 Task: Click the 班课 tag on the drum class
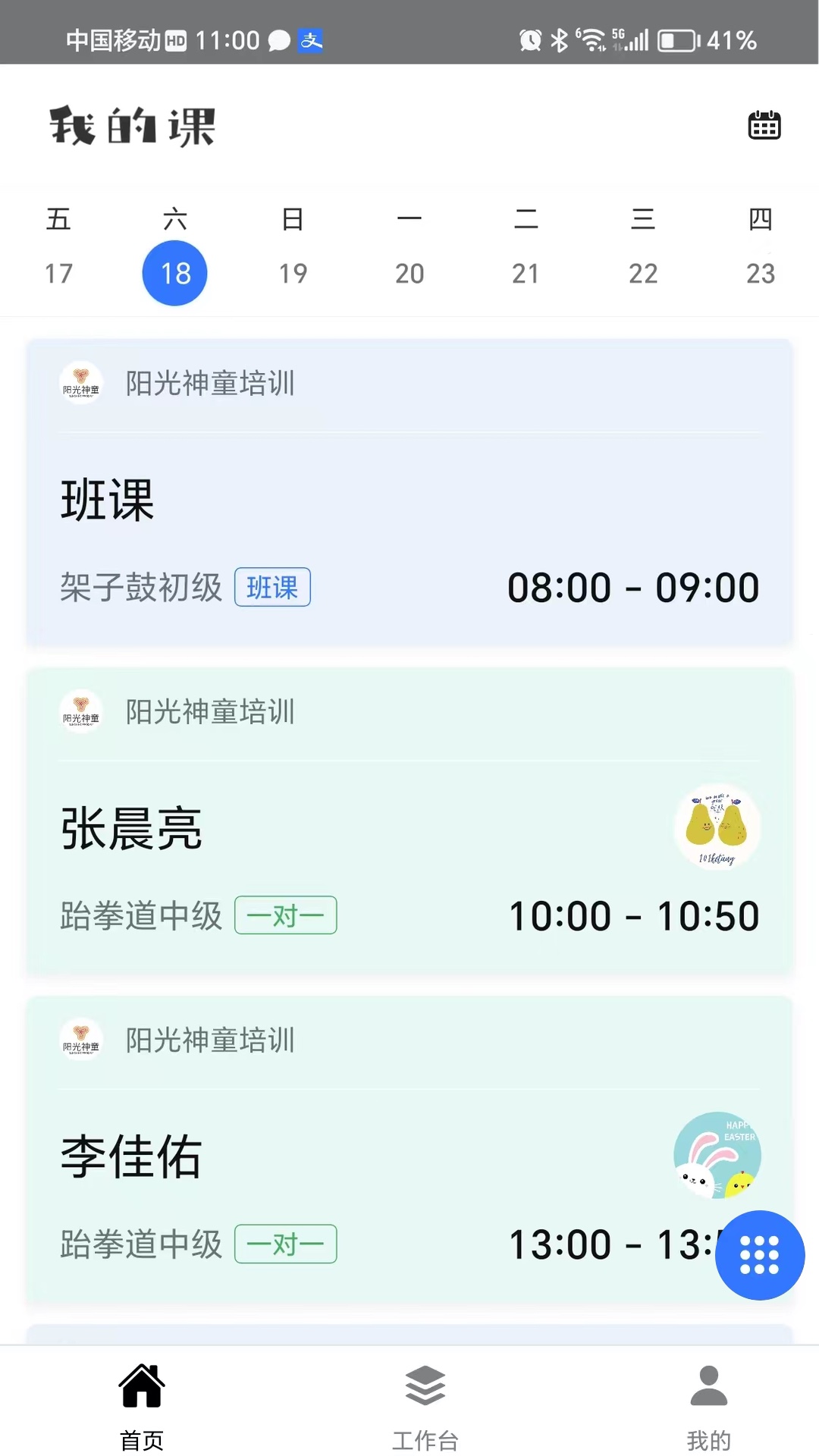tap(273, 587)
